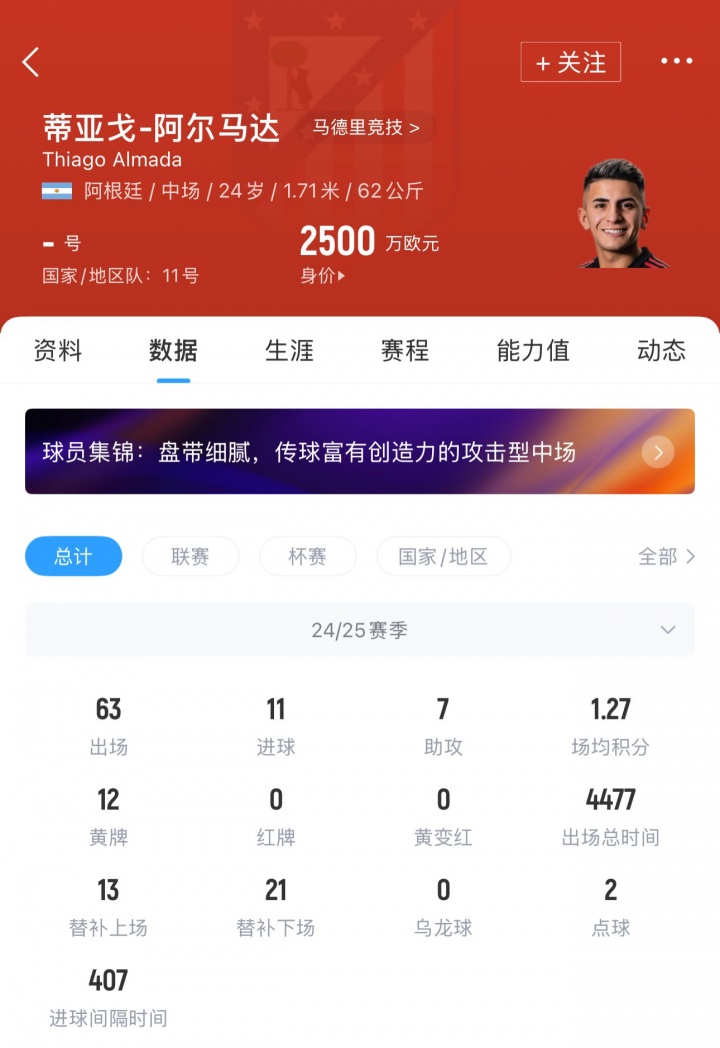View the 身价 market value details

coord(323,276)
